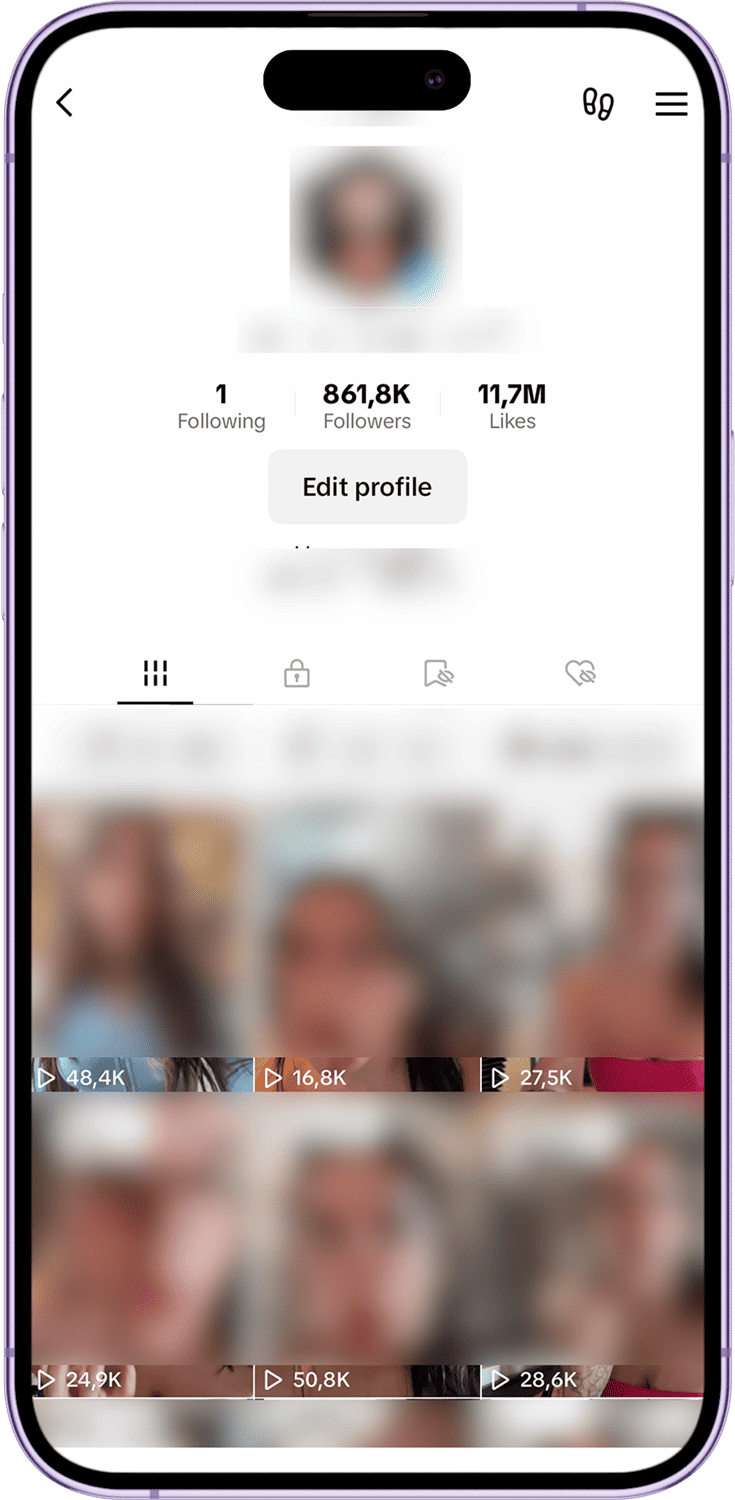
Task: Open the video with 24,9K views
Action: click(142, 1245)
